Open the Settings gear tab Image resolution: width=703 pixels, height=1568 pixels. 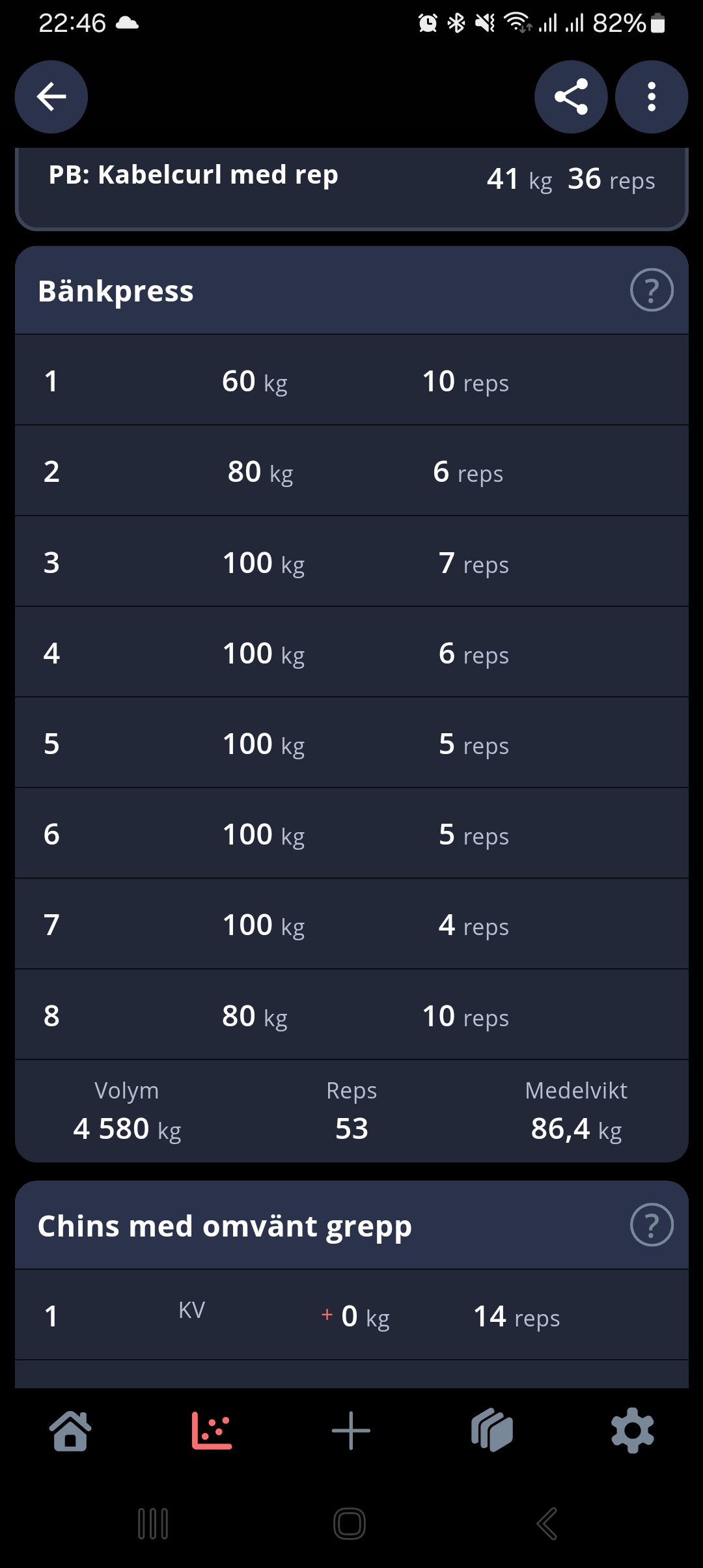coord(633,1431)
